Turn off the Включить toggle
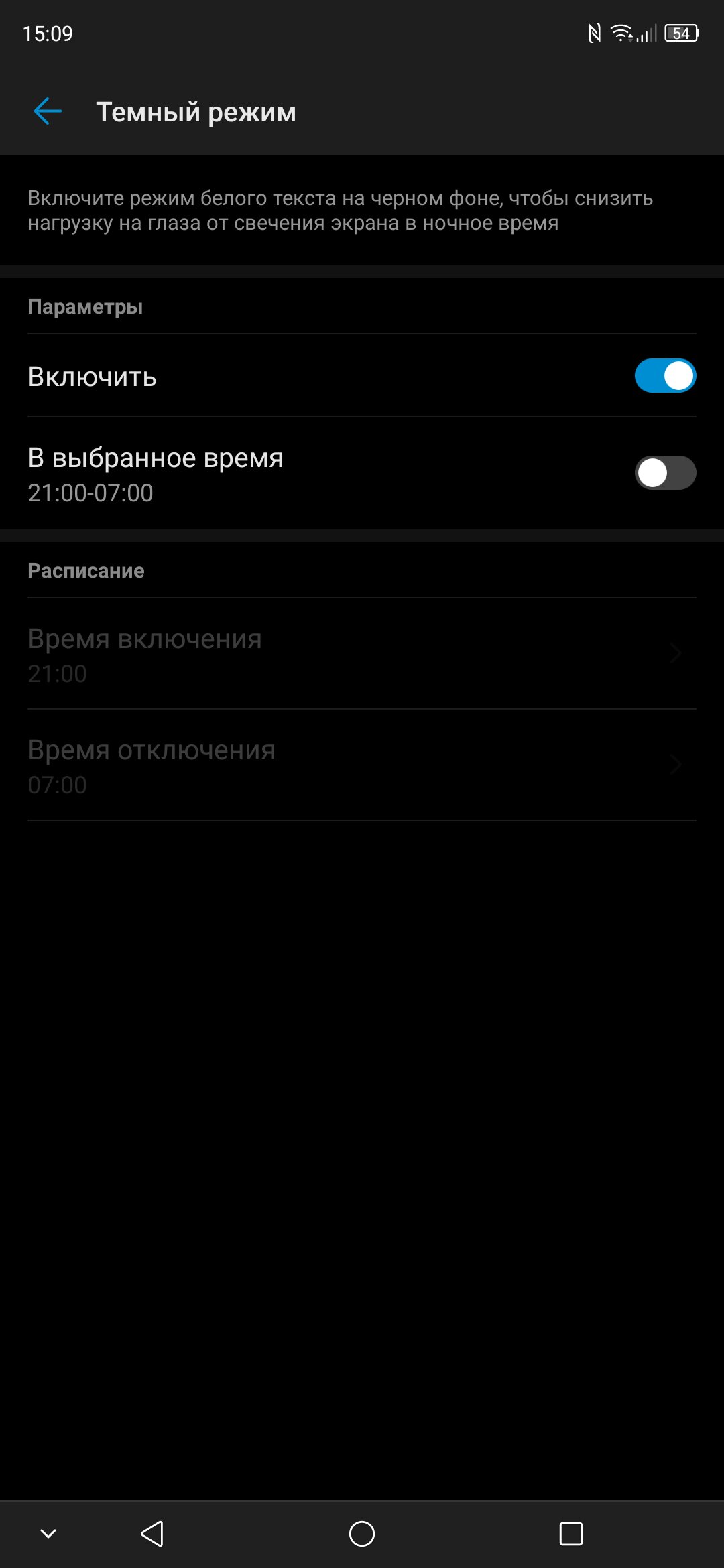This screenshot has width=724, height=1568. coord(665,375)
